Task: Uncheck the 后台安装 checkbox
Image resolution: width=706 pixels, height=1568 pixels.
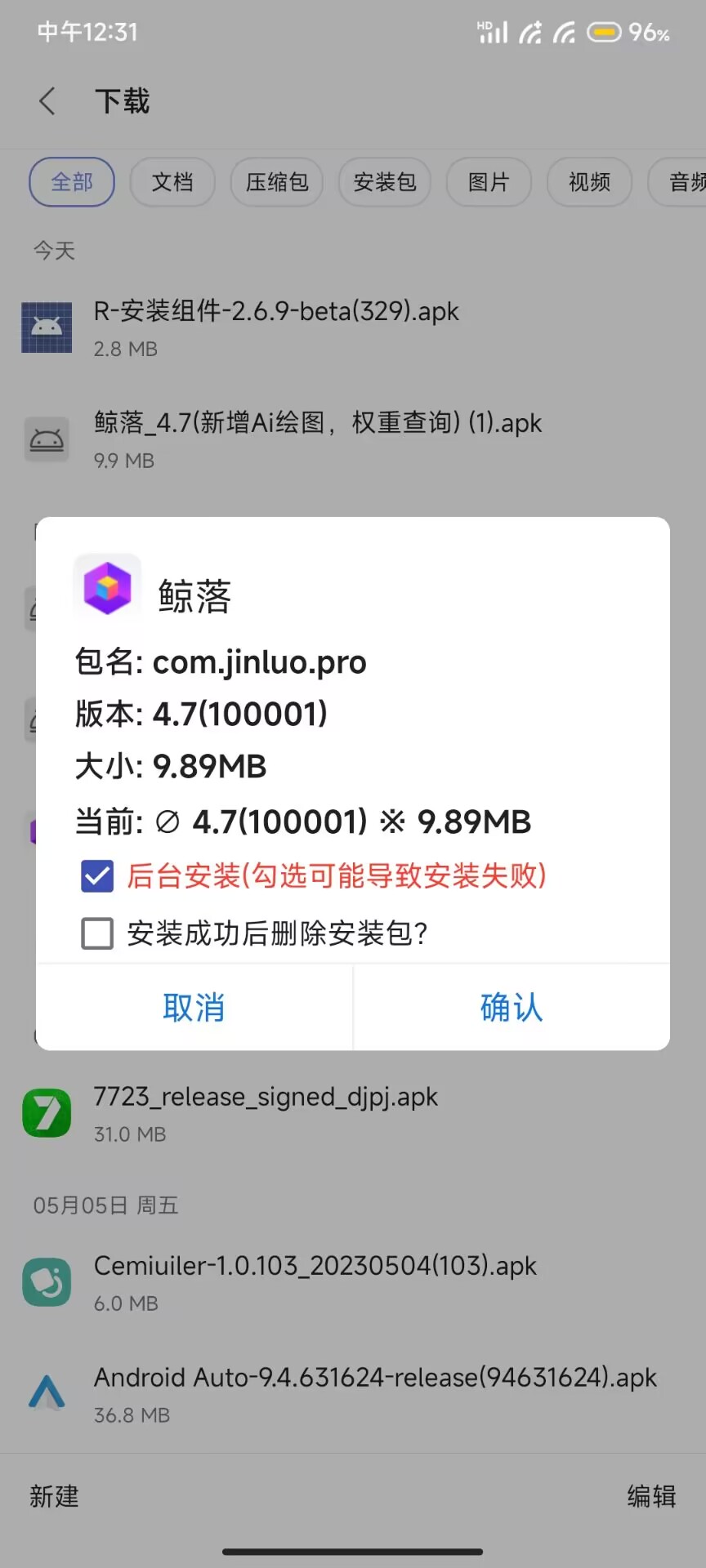Action: 97,876
